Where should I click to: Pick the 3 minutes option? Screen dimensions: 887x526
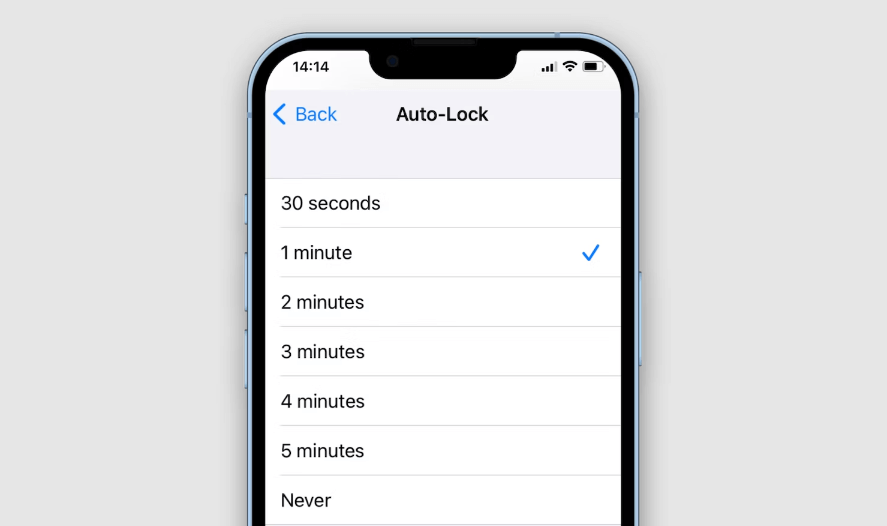pos(323,352)
